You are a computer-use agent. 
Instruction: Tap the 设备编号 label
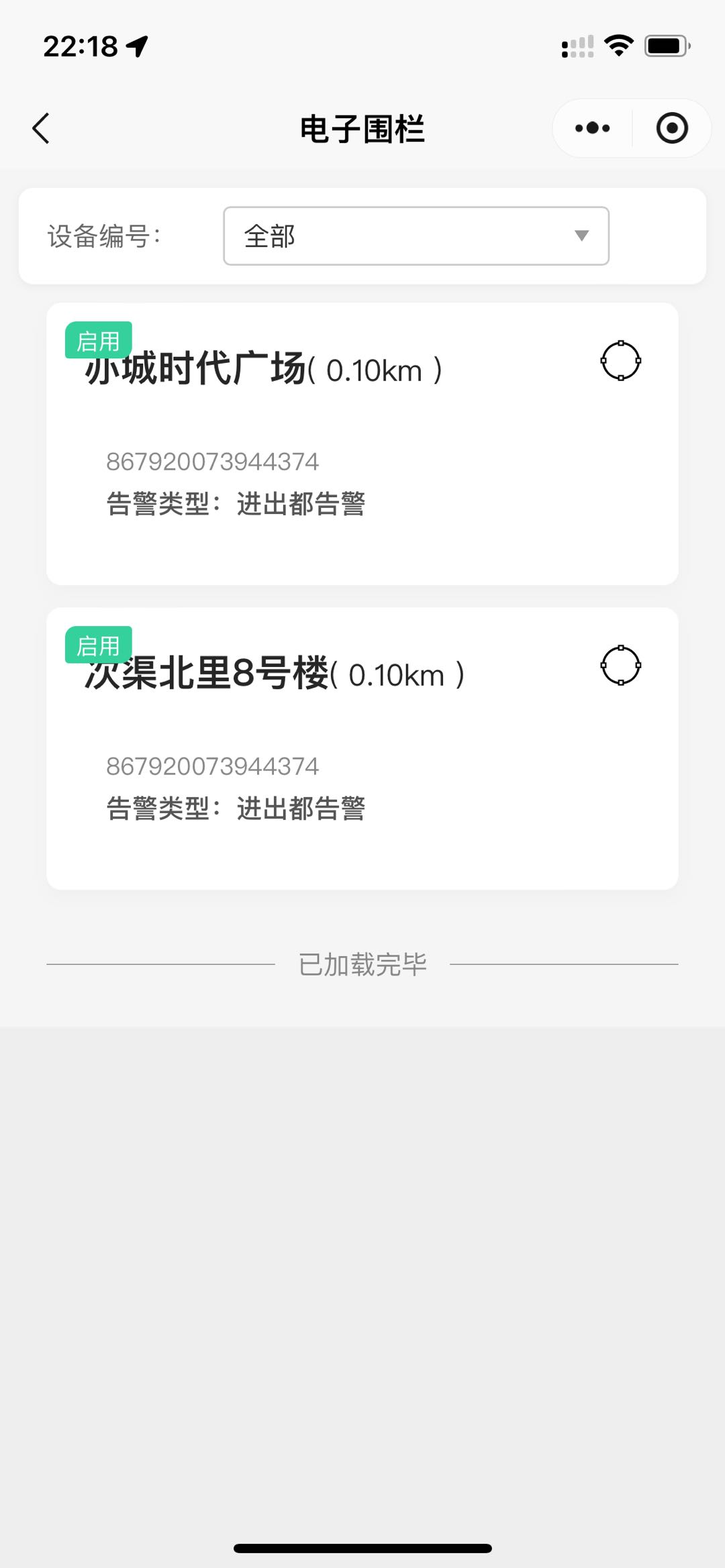coord(104,236)
